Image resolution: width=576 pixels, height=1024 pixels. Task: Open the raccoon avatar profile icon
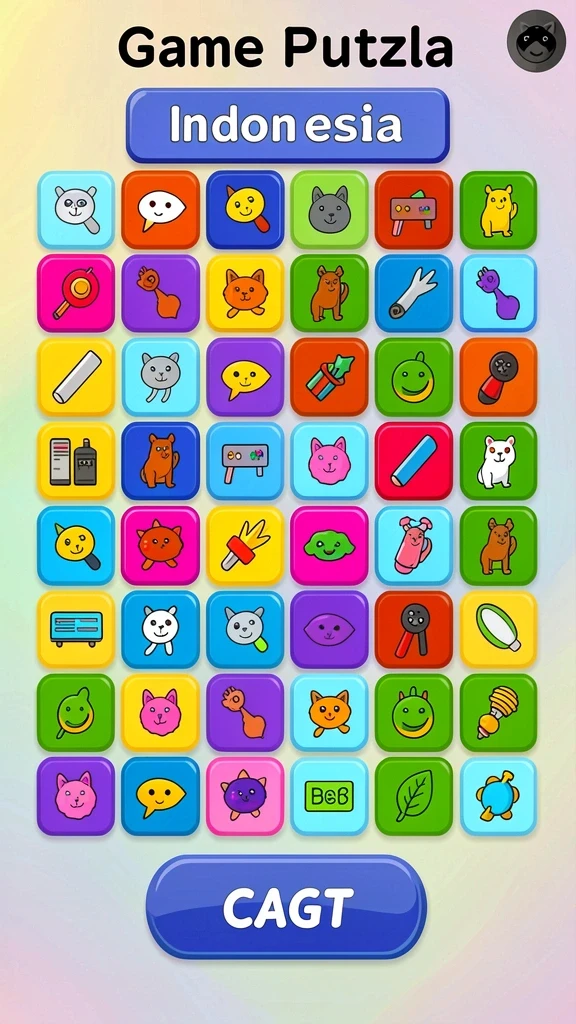536,40
